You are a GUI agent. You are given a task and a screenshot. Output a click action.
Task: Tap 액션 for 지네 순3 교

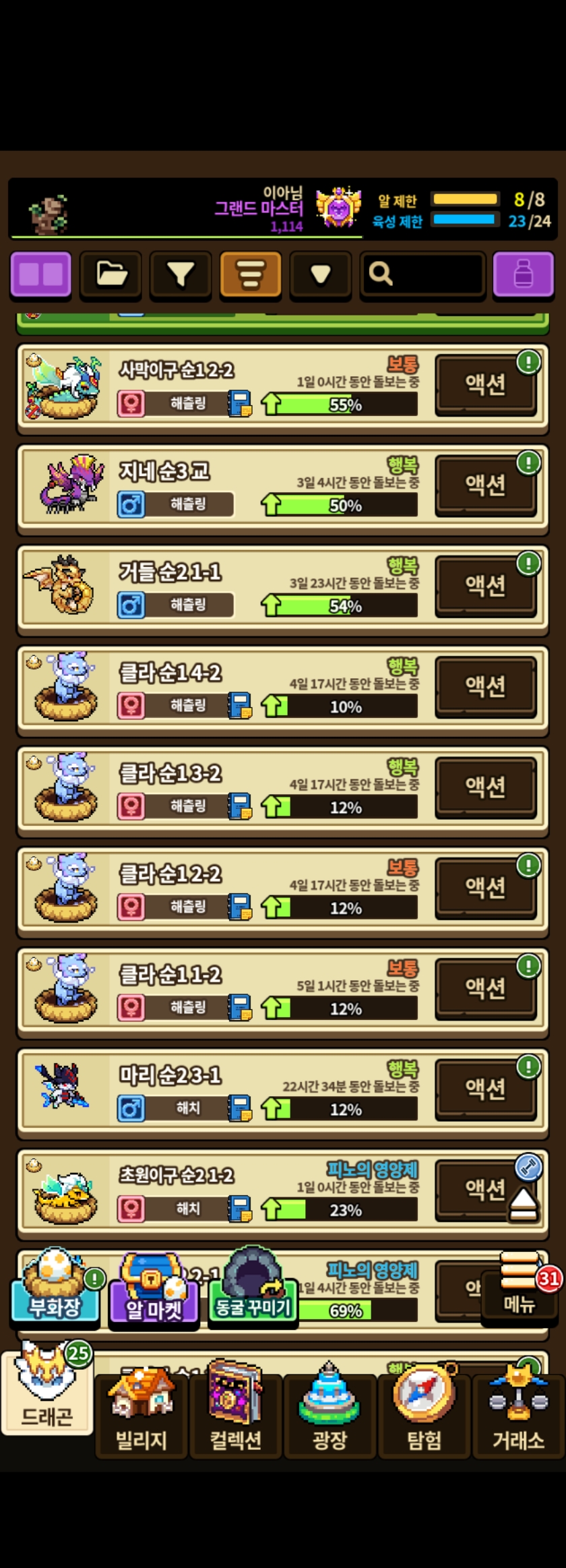coord(485,485)
